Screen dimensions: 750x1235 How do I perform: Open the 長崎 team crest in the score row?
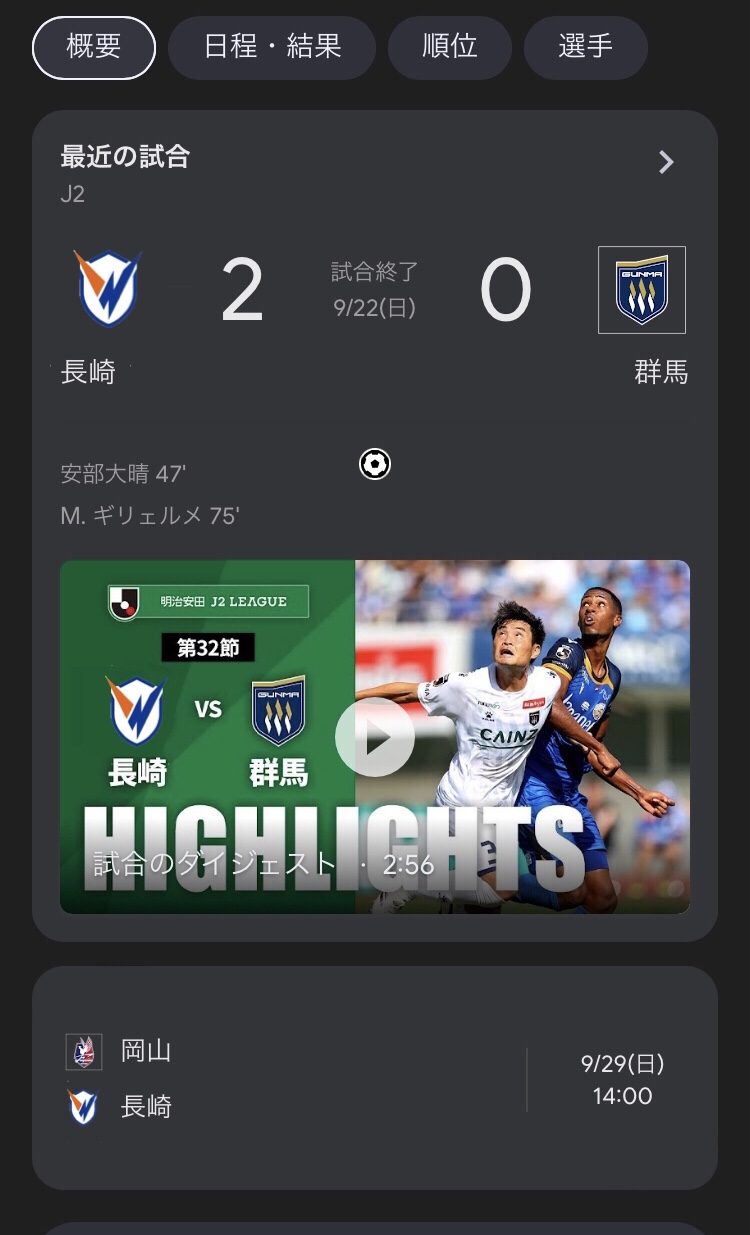coord(108,289)
